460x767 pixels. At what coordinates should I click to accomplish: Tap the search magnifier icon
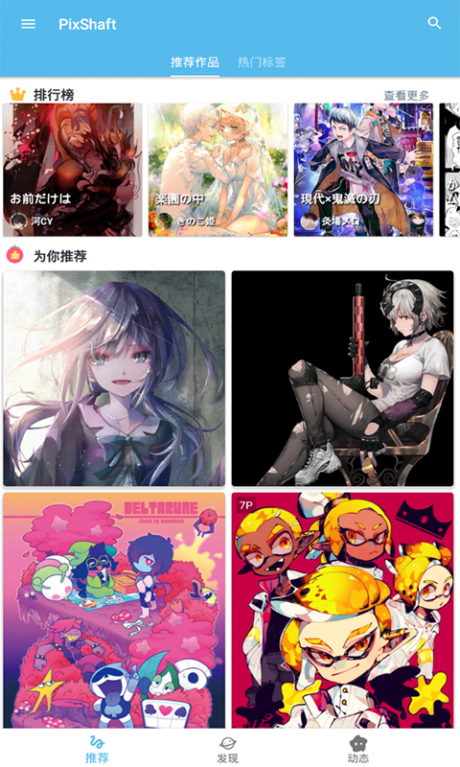click(434, 23)
